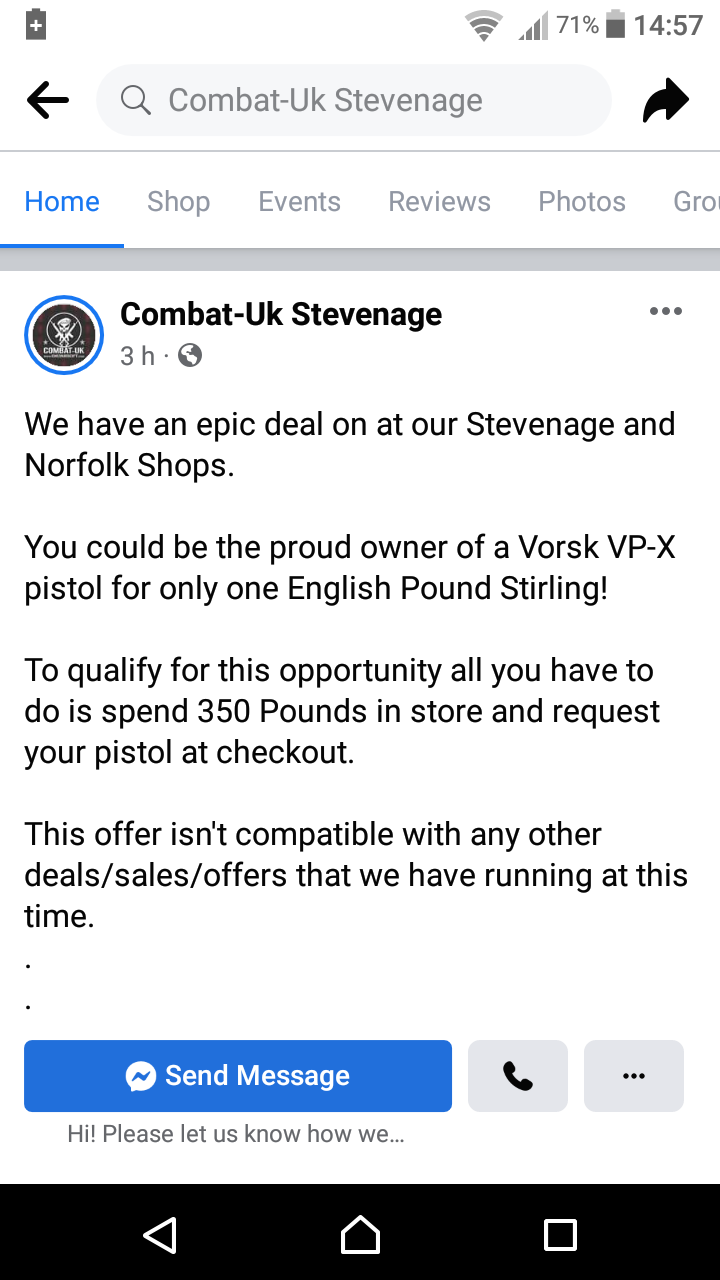Open the Events tab

[299, 202]
